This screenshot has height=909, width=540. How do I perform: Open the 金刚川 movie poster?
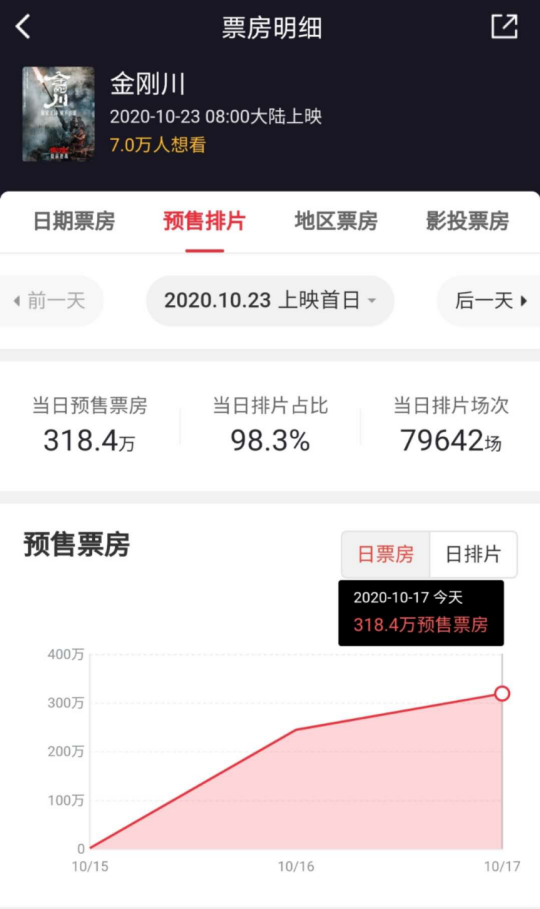[x=58, y=114]
